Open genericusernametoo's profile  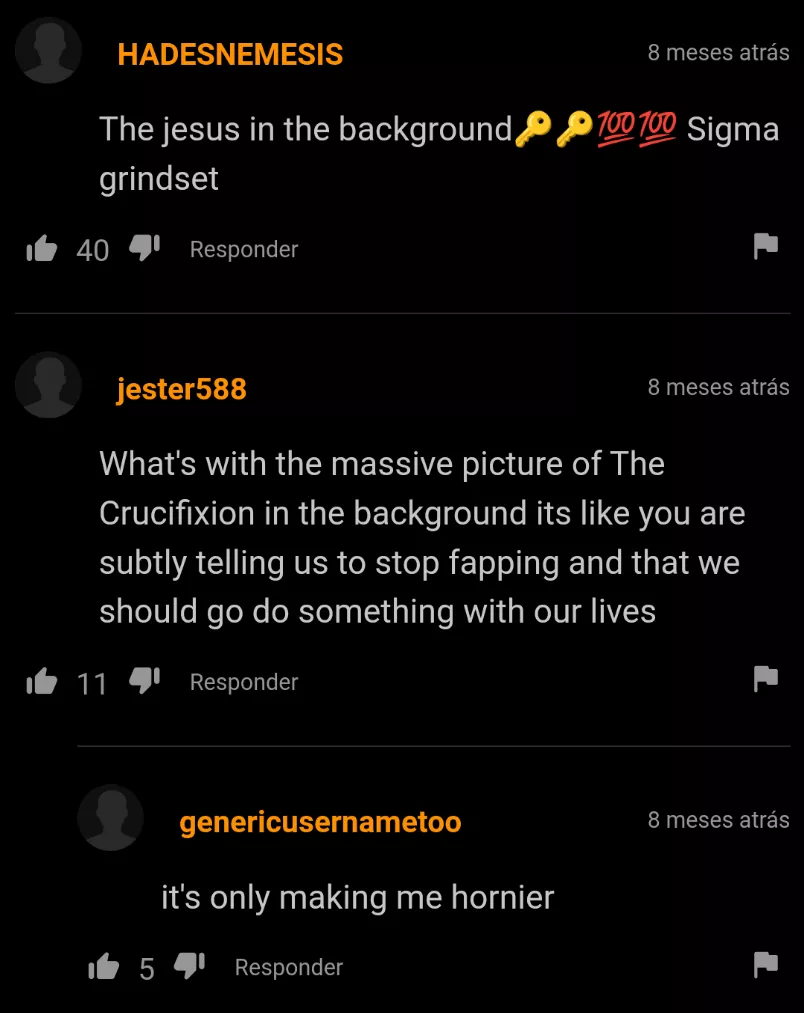(320, 822)
